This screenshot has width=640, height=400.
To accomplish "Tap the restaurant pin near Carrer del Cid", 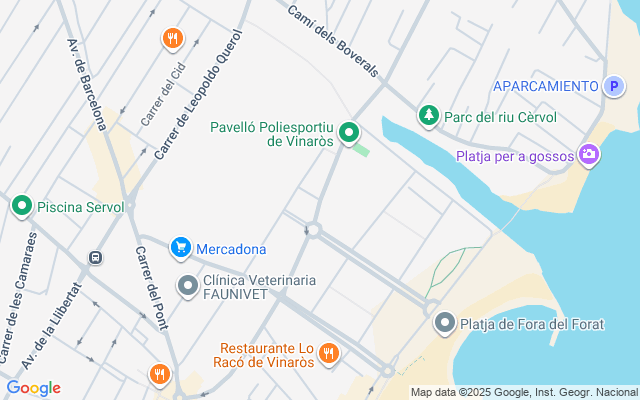I will pos(173,39).
